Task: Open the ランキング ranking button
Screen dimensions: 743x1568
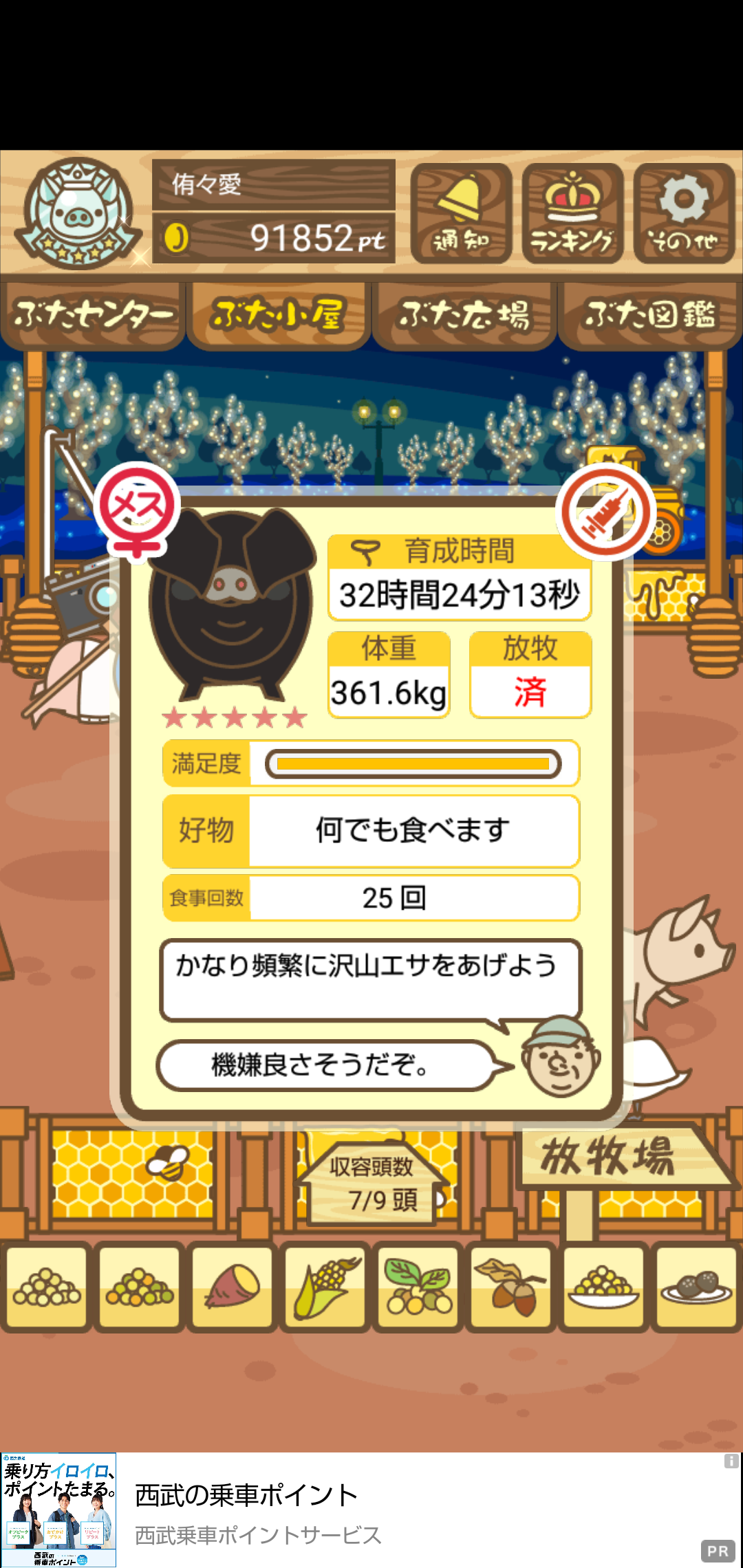Action: coord(572,213)
